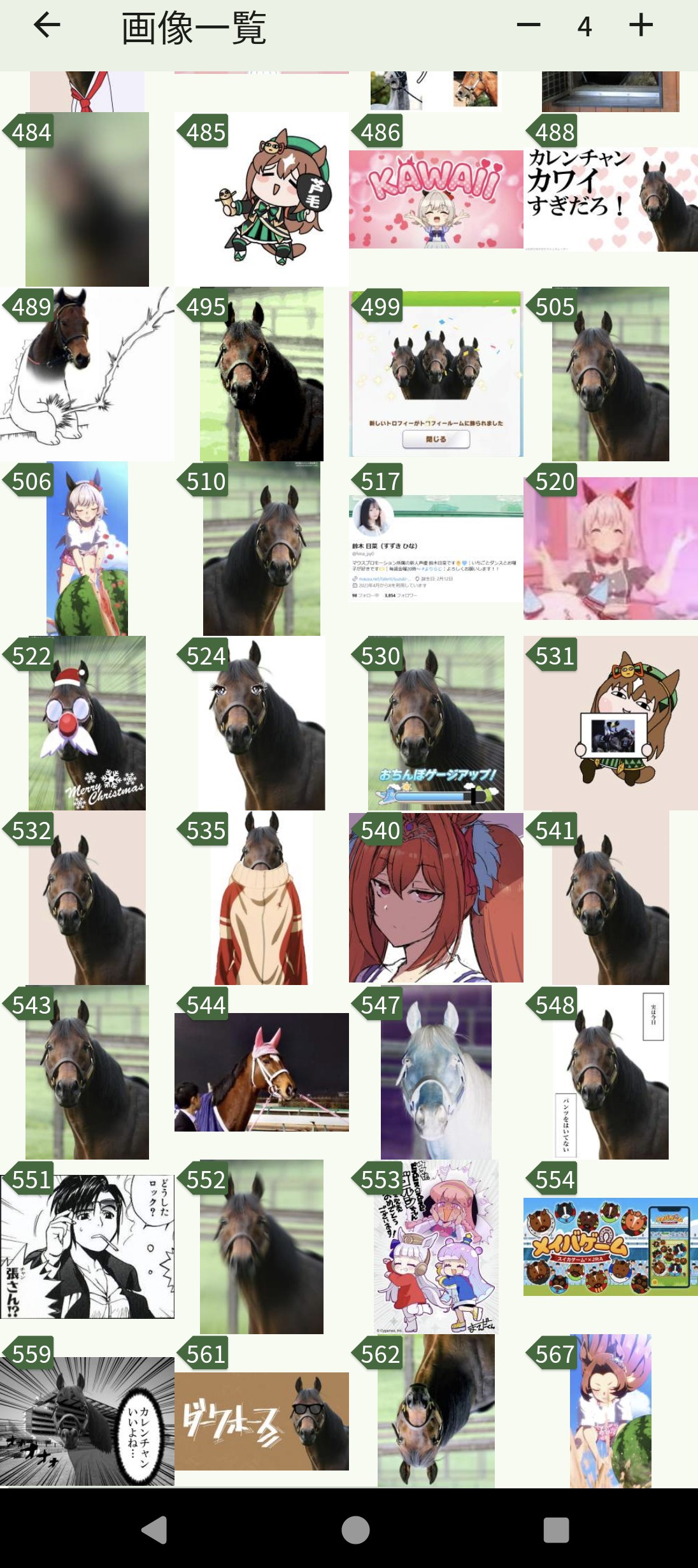Image resolution: width=698 pixels, height=1568 pixels.
Task: Open image 530 with the gauge overlay
Action: (436, 723)
